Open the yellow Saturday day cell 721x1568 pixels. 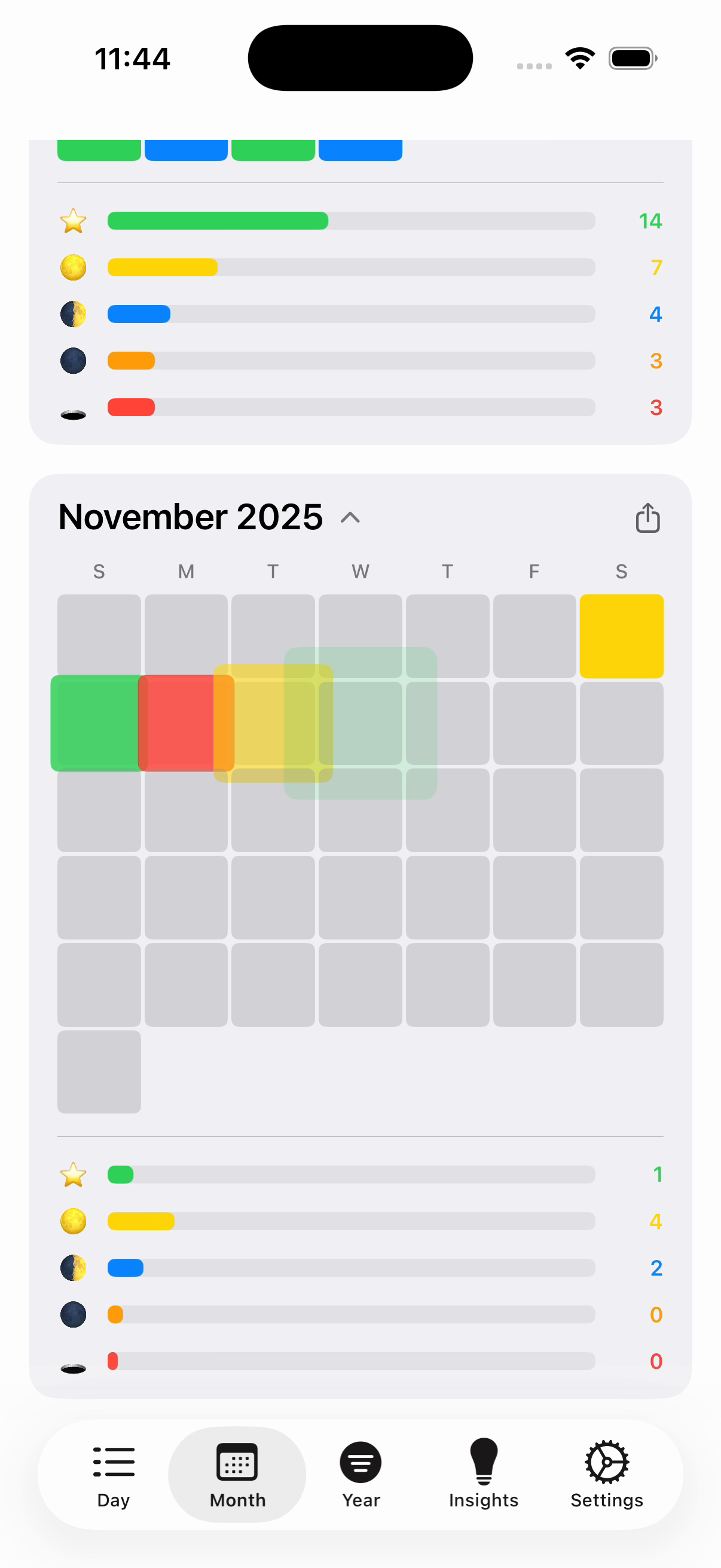(x=621, y=636)
